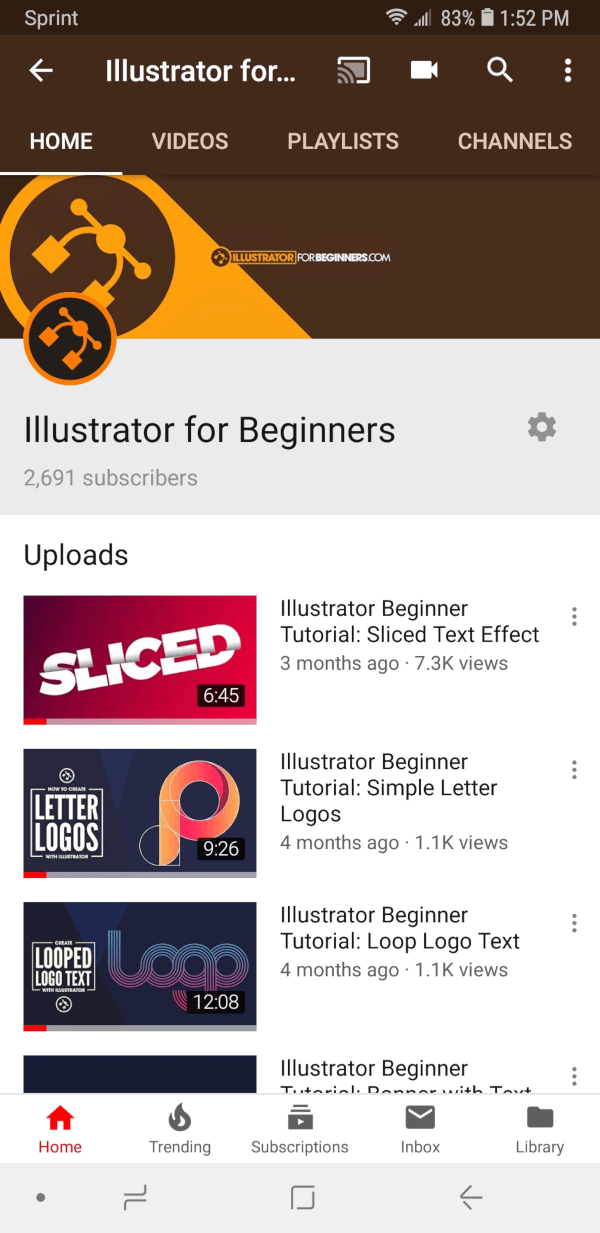Open options for Sliced Text Effect video
600x1233 pixels.
pos(574,617)
